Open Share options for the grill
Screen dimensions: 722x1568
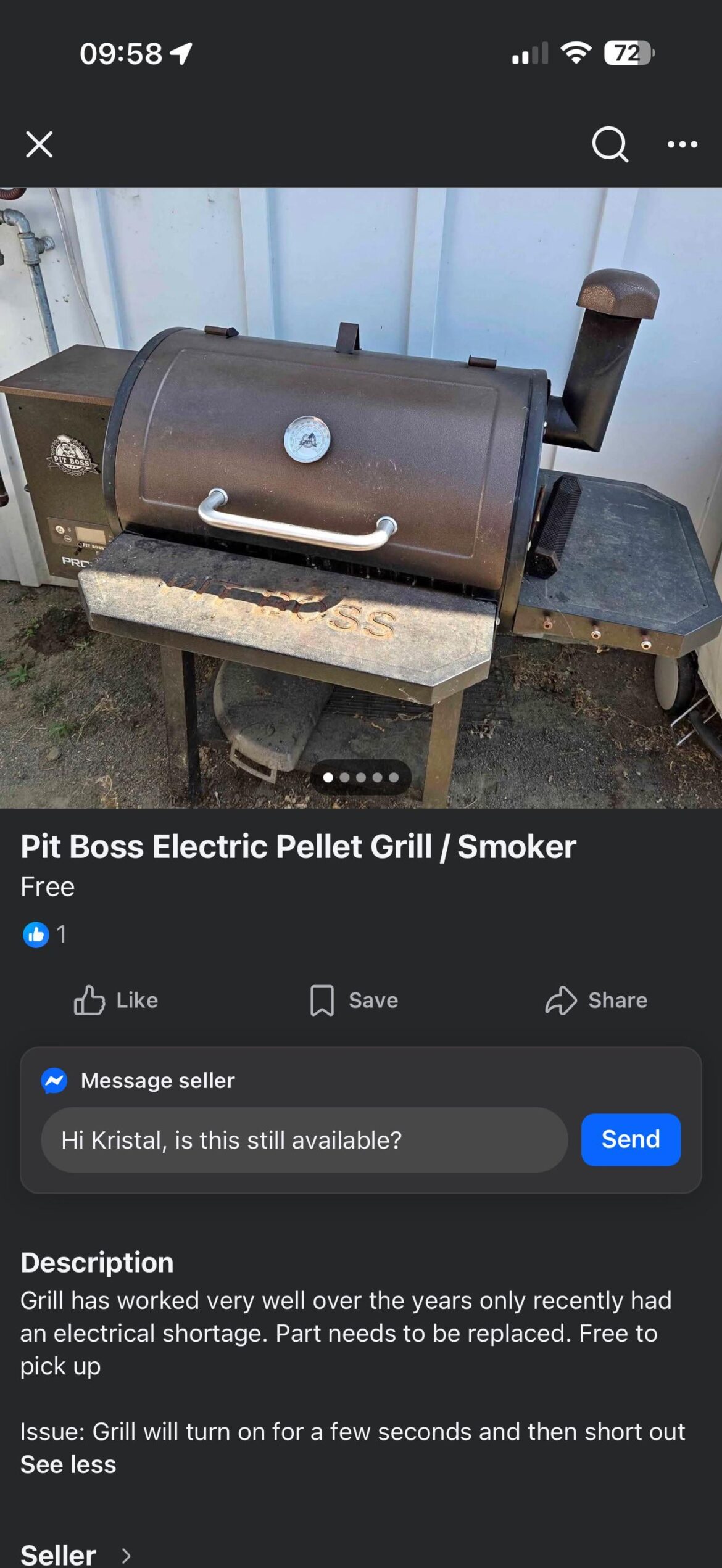coord(596,999)
